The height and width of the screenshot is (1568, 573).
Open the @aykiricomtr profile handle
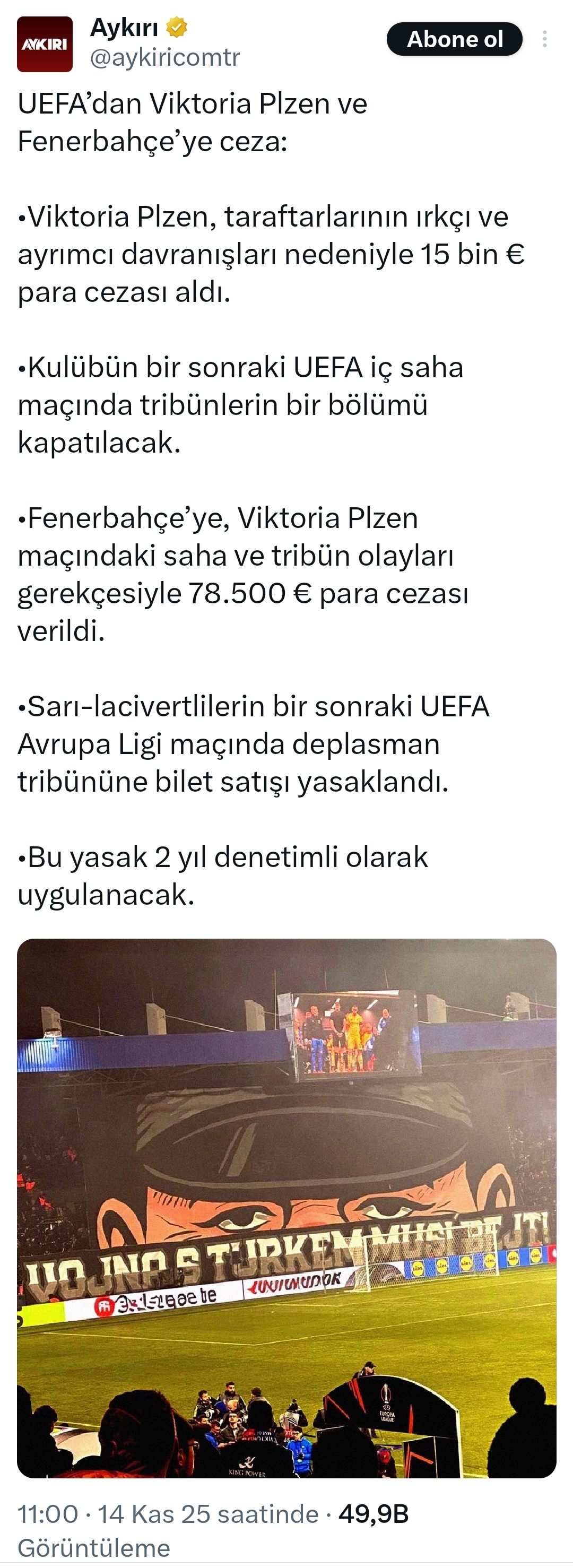pos(165,58)
